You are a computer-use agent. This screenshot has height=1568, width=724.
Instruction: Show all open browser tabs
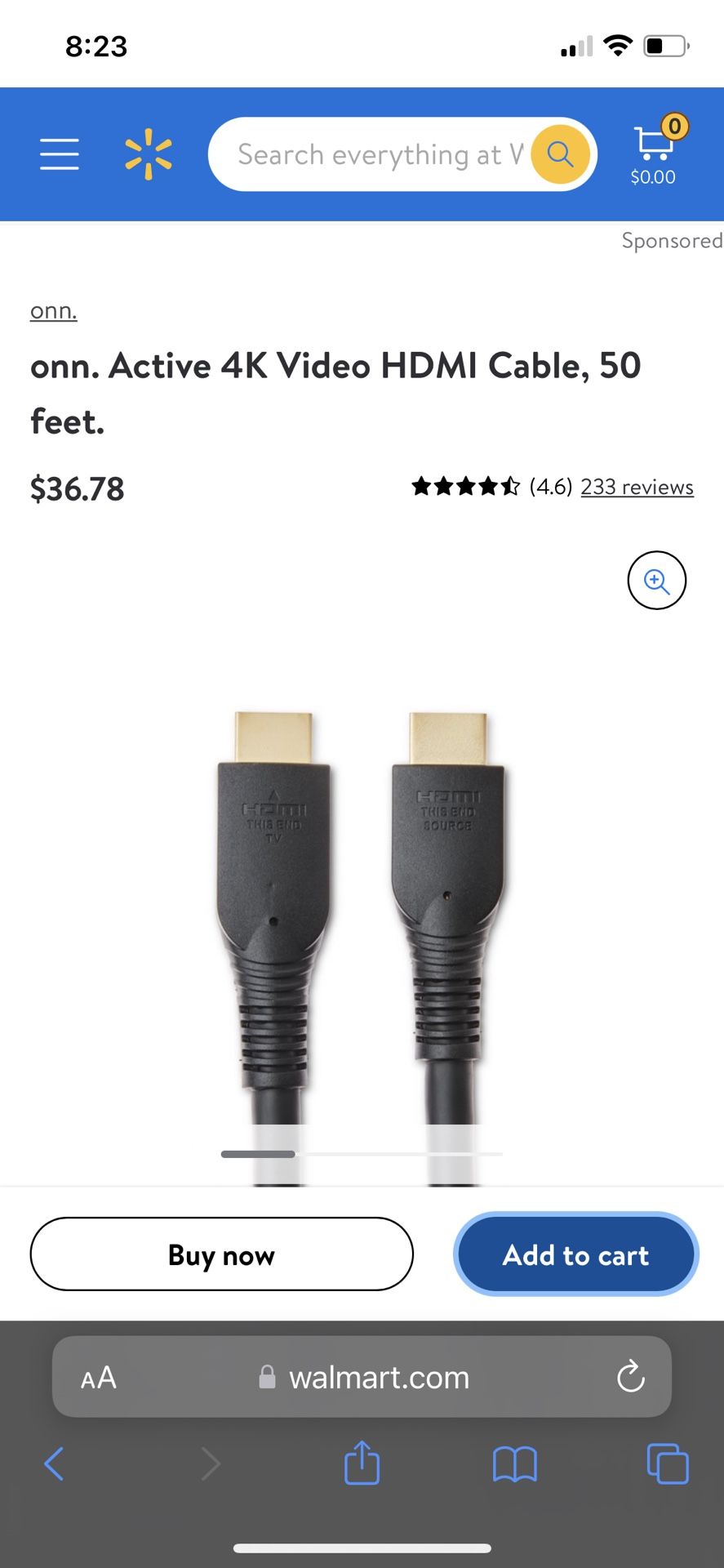667,1463
